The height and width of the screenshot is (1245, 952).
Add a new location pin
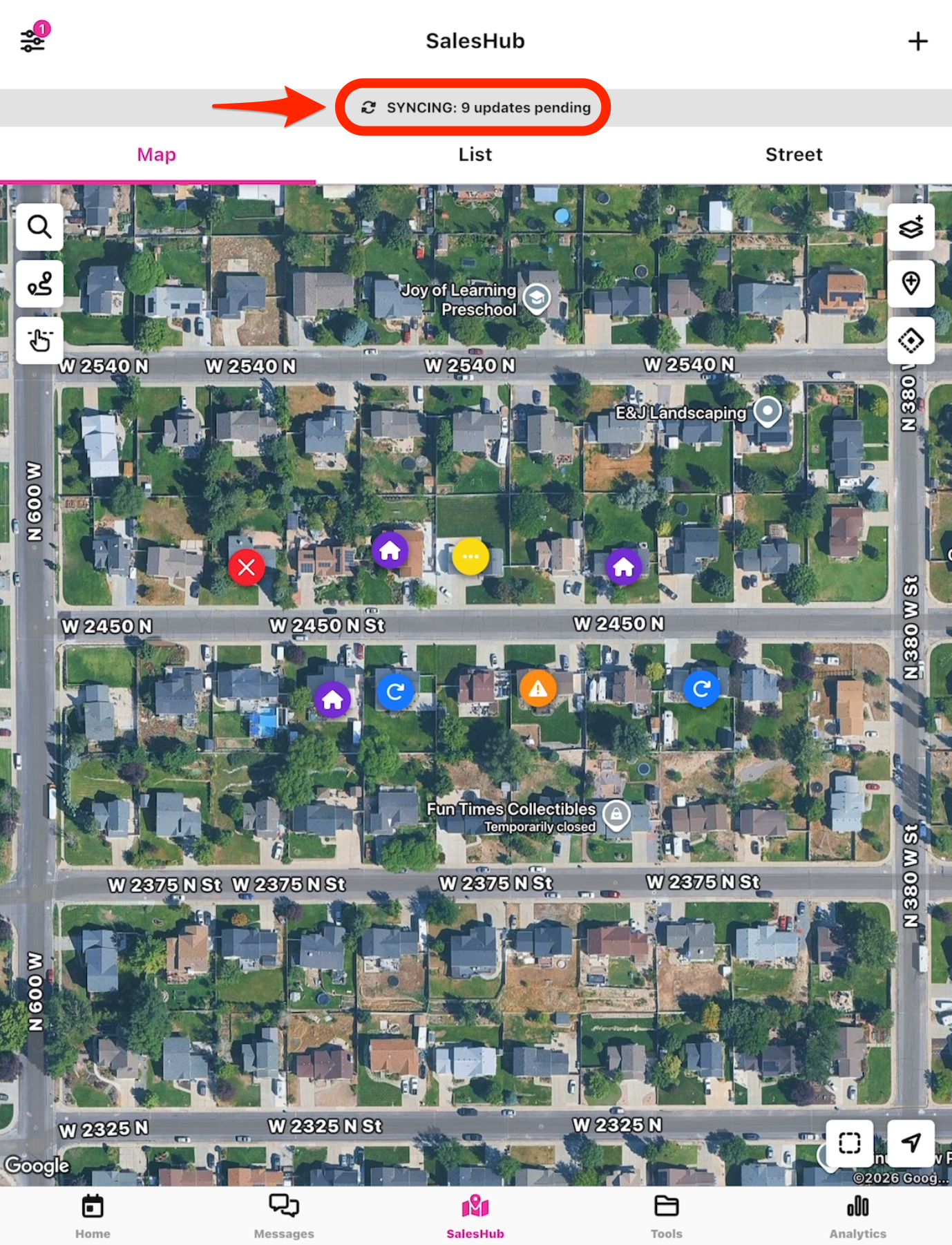[911, 283]
